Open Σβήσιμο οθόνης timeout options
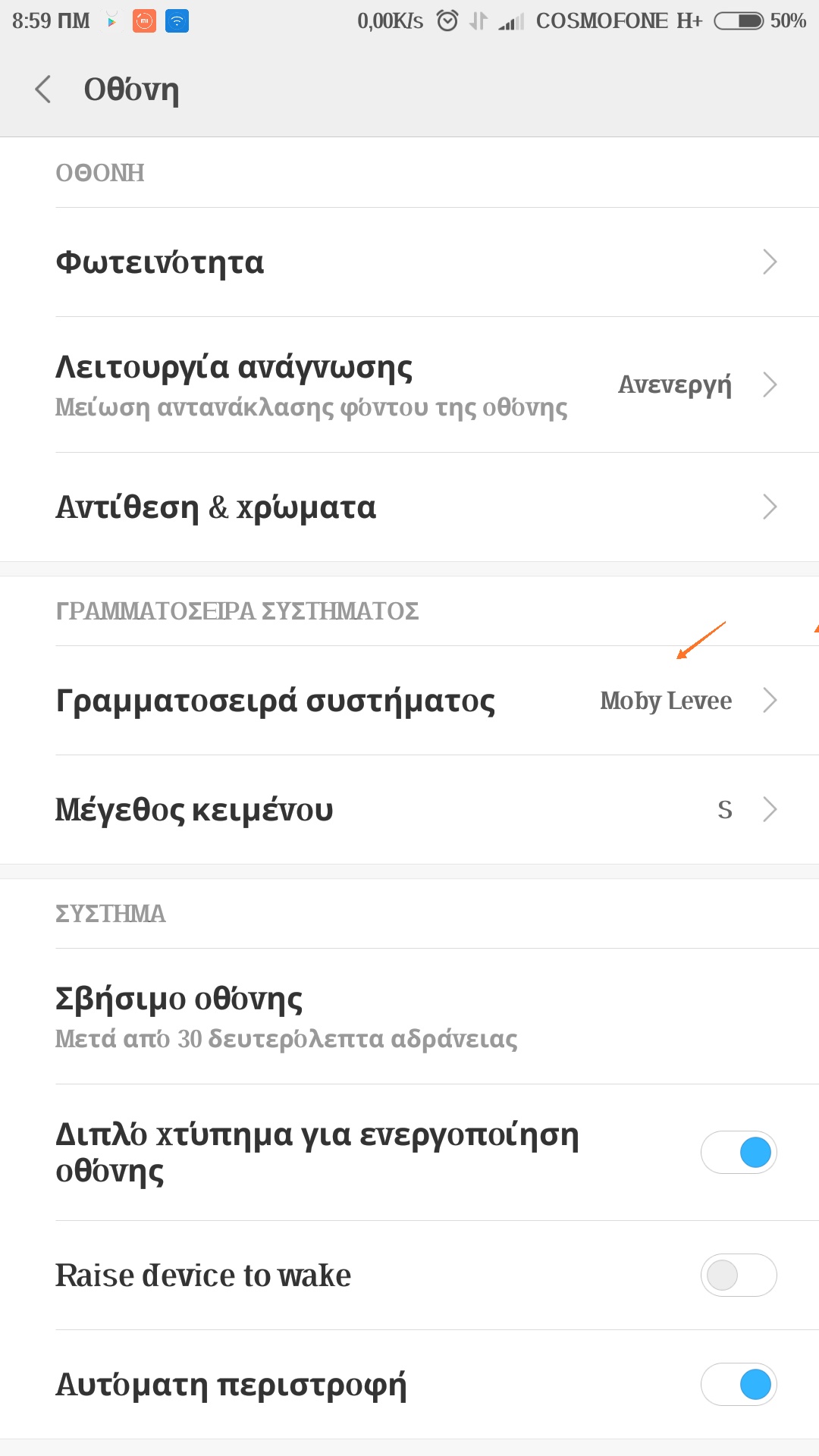 pyautogui.click(x=409, y=1016)
